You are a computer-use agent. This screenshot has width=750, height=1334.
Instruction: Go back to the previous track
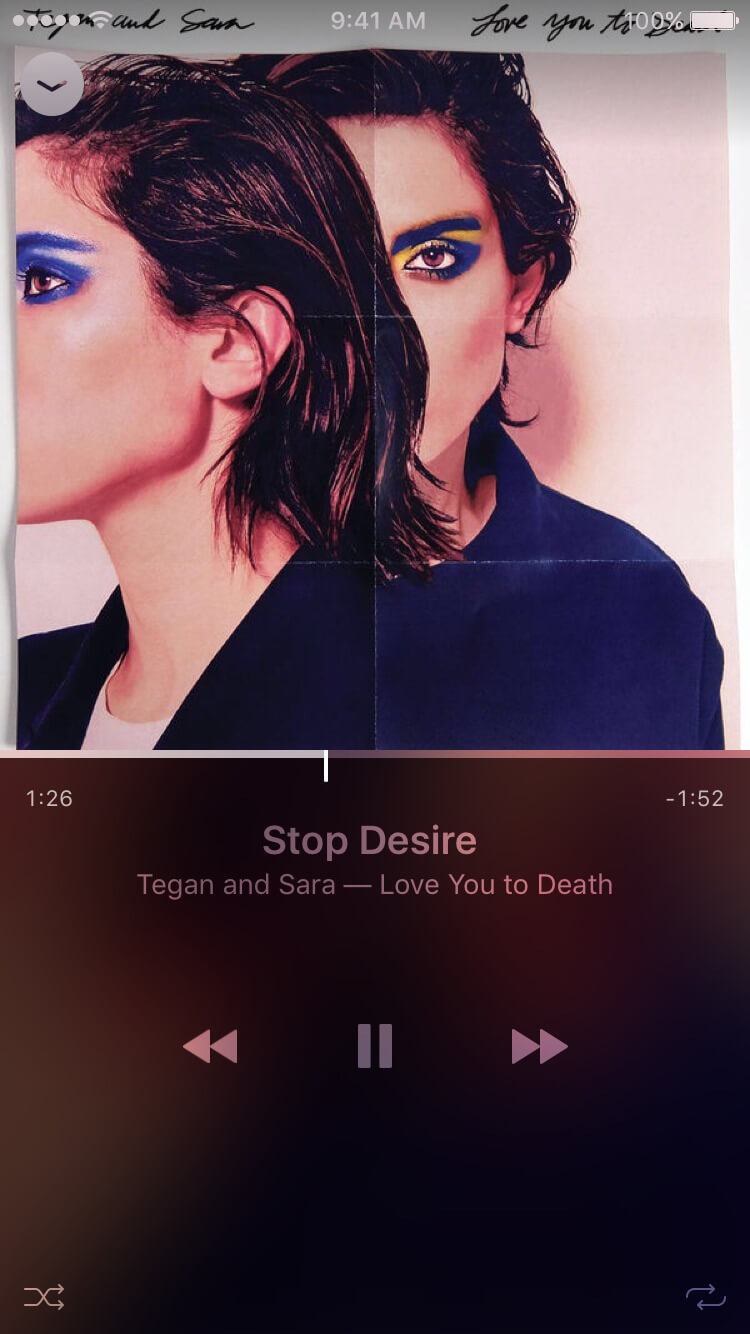(211, 1047)
